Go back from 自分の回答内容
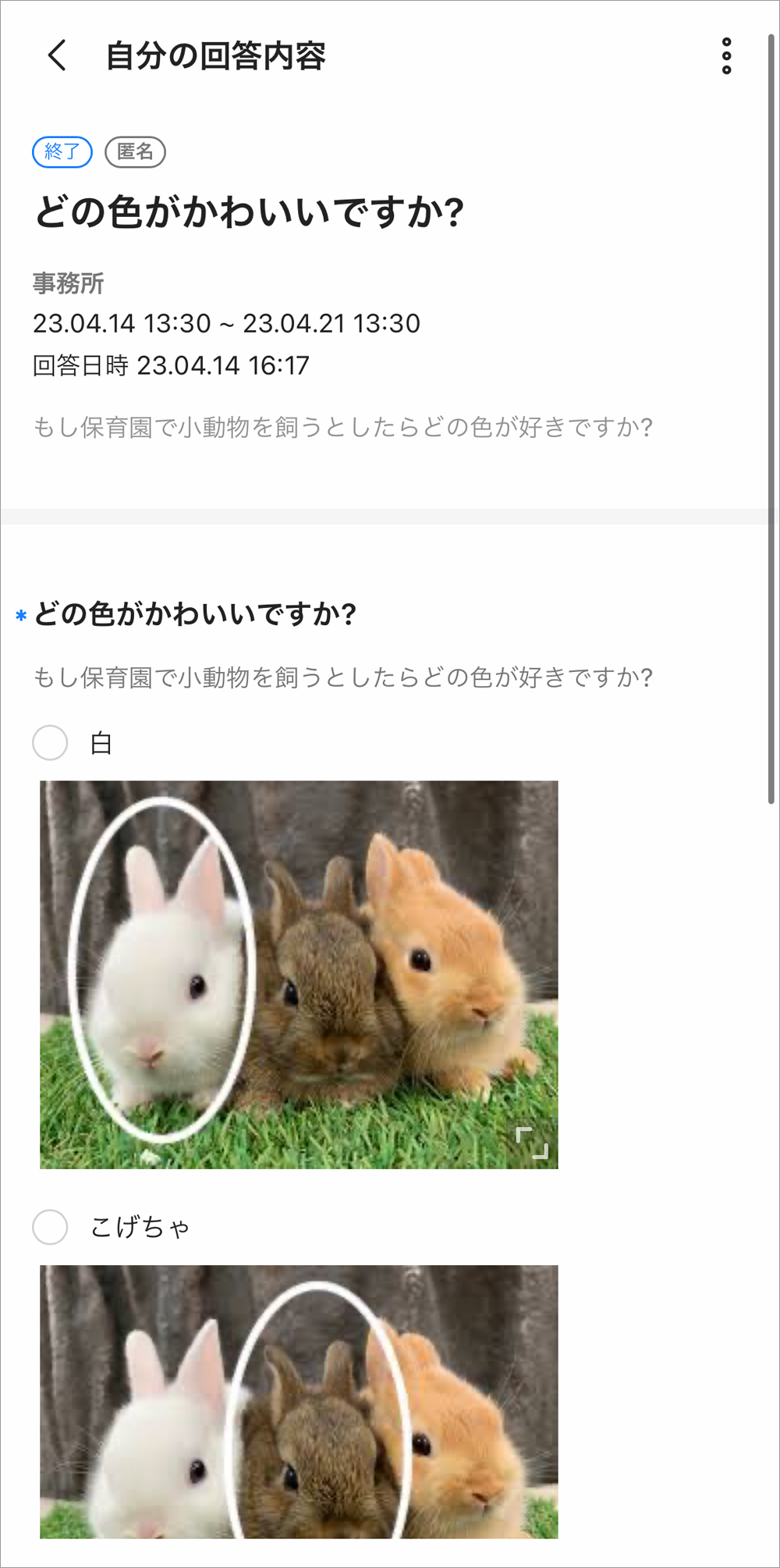The height and width of the screenshot is (1568, 780). click(57, 56)
